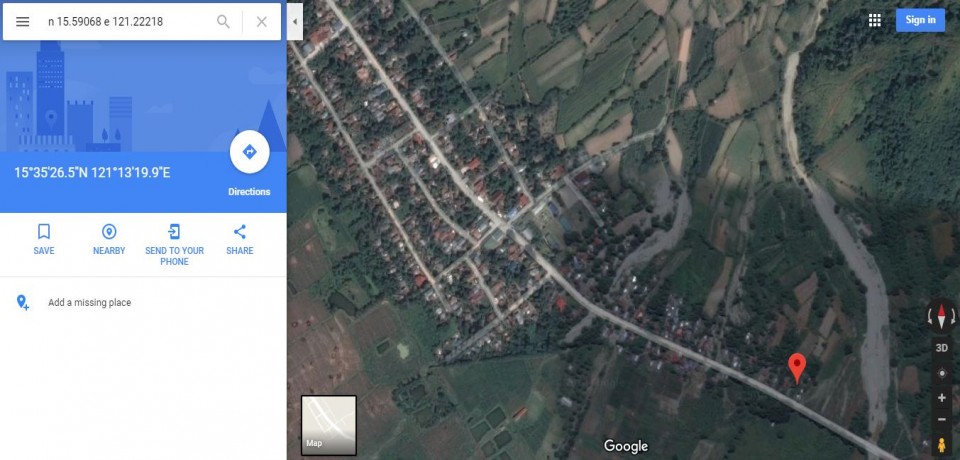This screenshot has height=460, width=960.
Task: Collapse the side panel arrow
Action: [295, 21]
